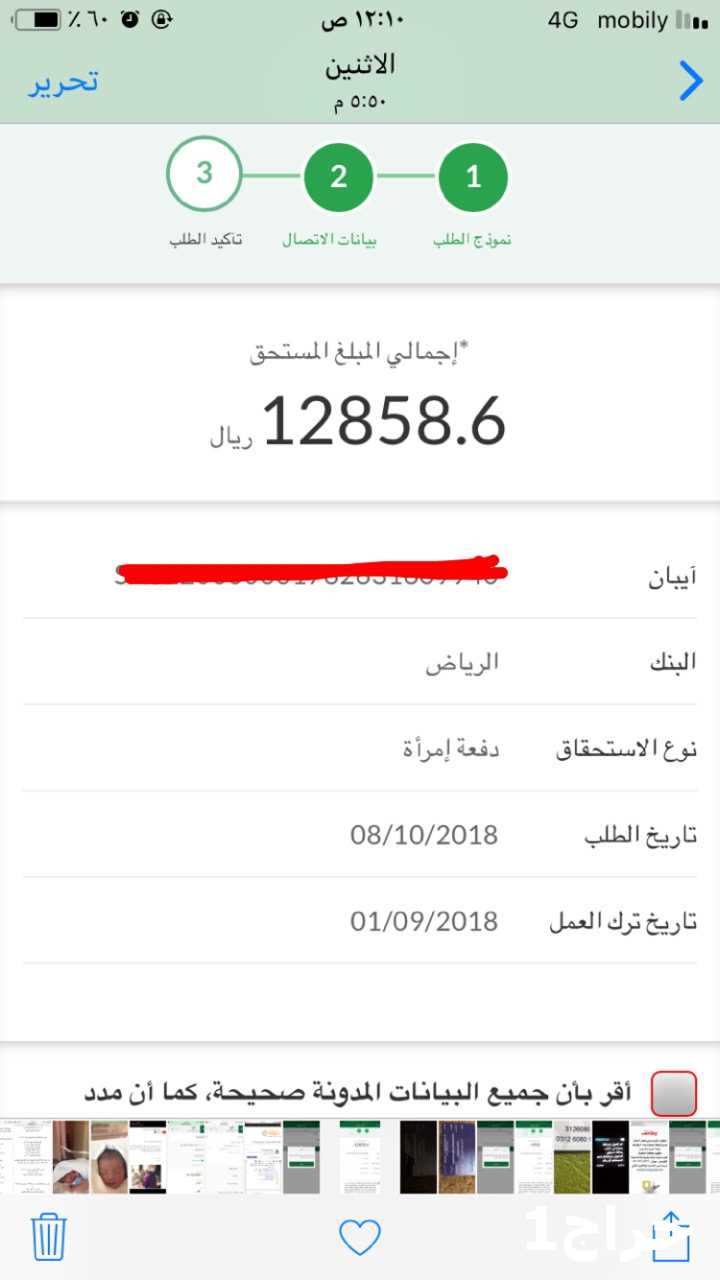This screenshot has width=720, height=1280.
Task: Select the baby face thumbnail in the photo strip
Action: tap(109, 1156)
